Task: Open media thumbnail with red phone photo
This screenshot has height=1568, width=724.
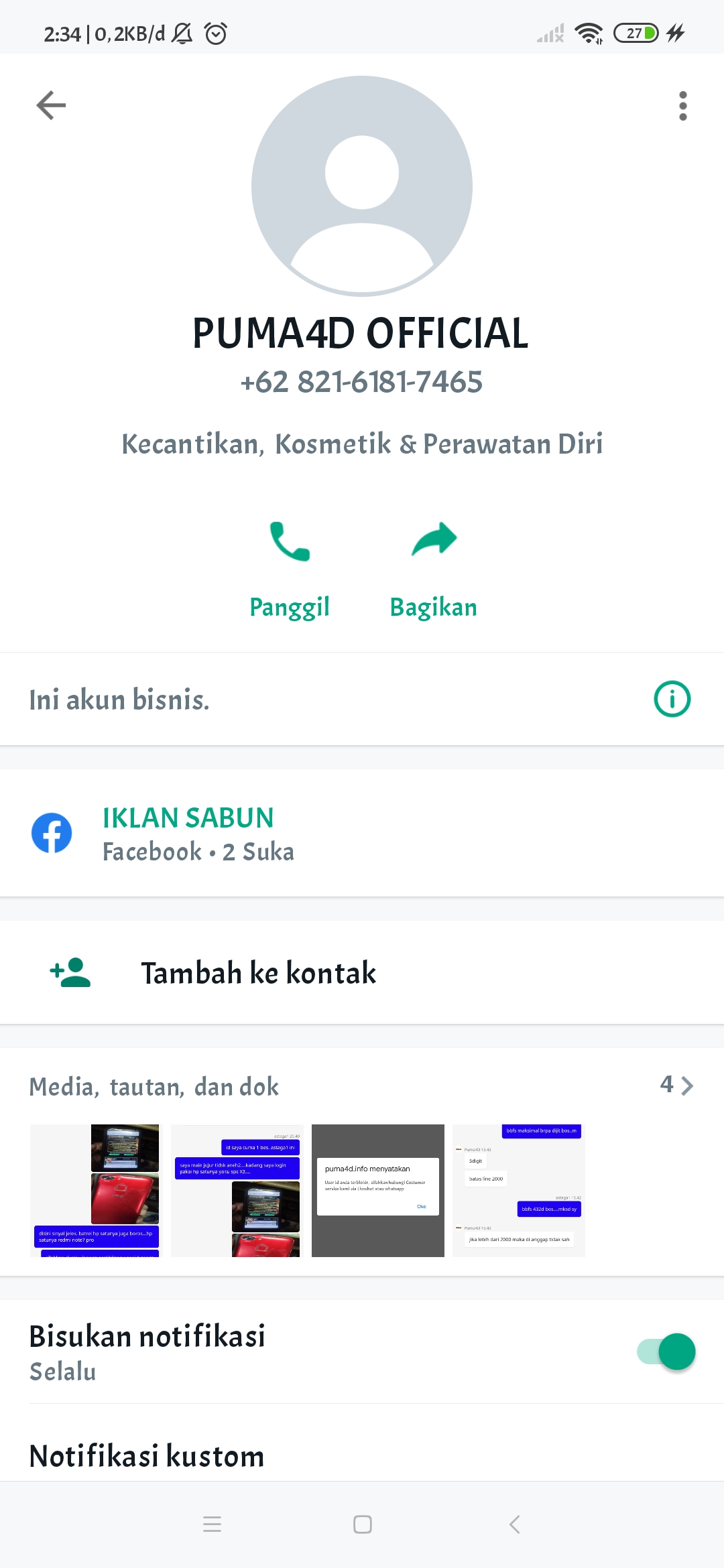Action: coord(95,1190)
